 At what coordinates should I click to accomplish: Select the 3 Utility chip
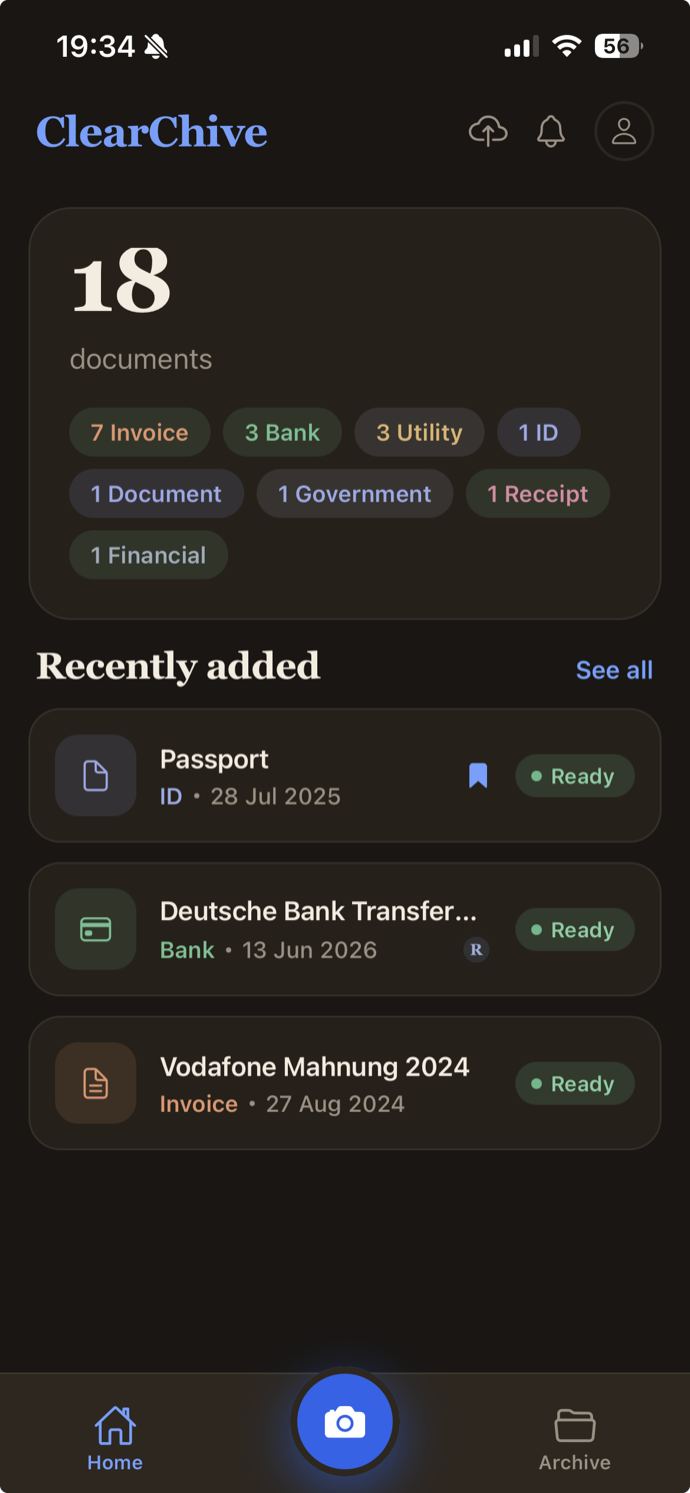click(419, 433)
